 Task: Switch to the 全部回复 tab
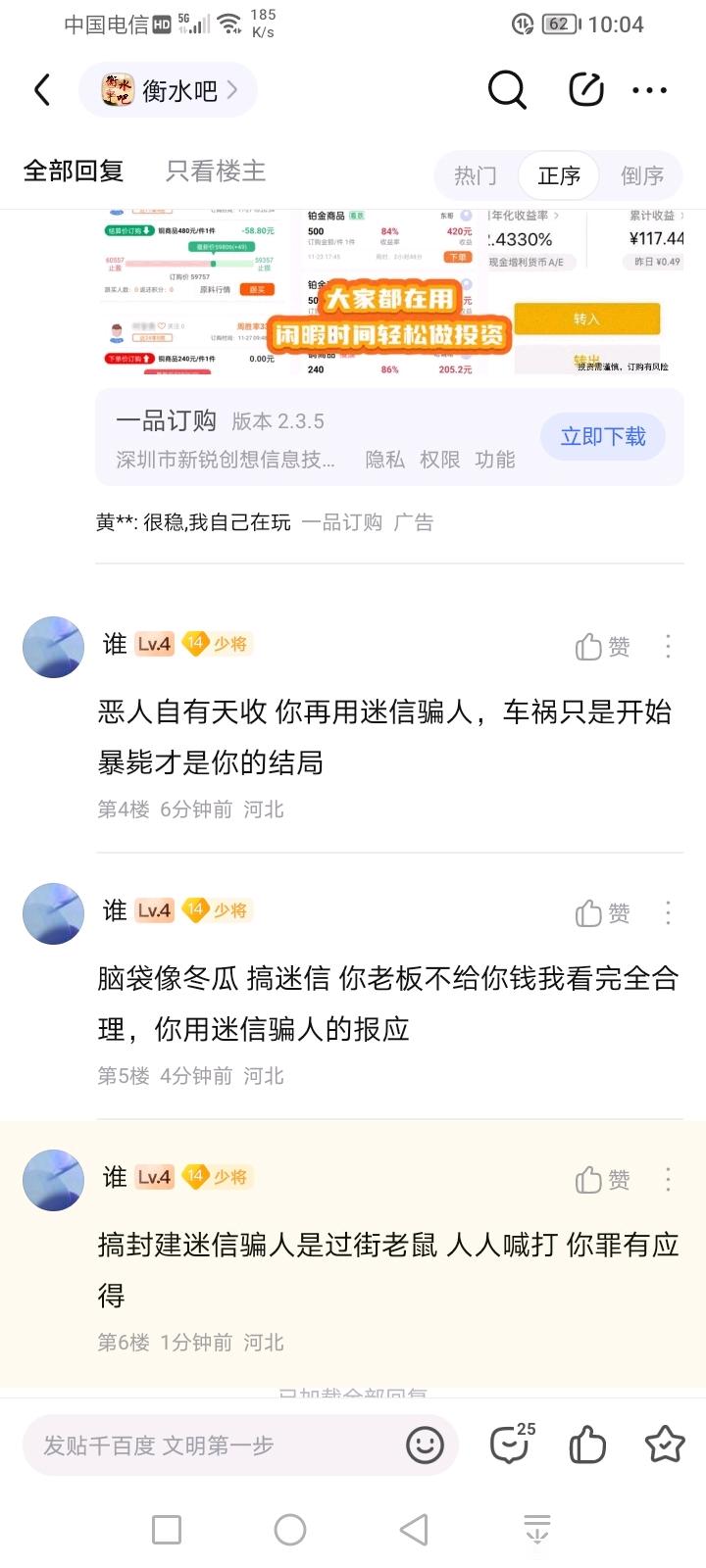74,171
